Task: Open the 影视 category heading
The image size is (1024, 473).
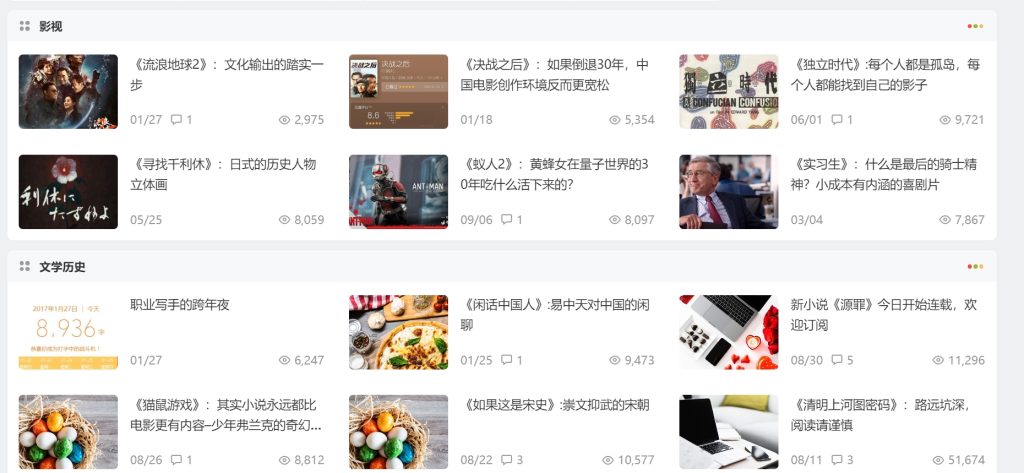Action: point(51,26)
